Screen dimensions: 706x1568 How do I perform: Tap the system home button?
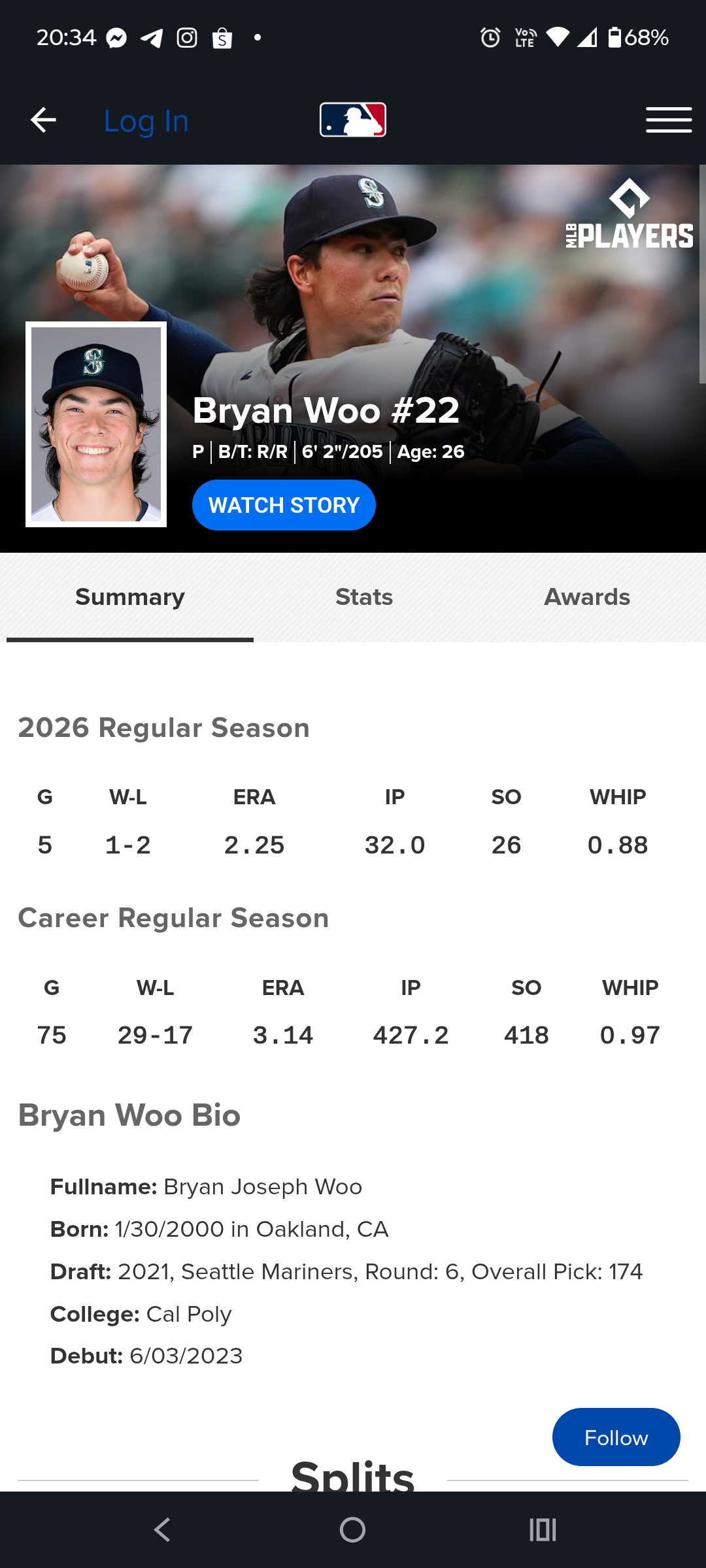tap(353, 1530)
